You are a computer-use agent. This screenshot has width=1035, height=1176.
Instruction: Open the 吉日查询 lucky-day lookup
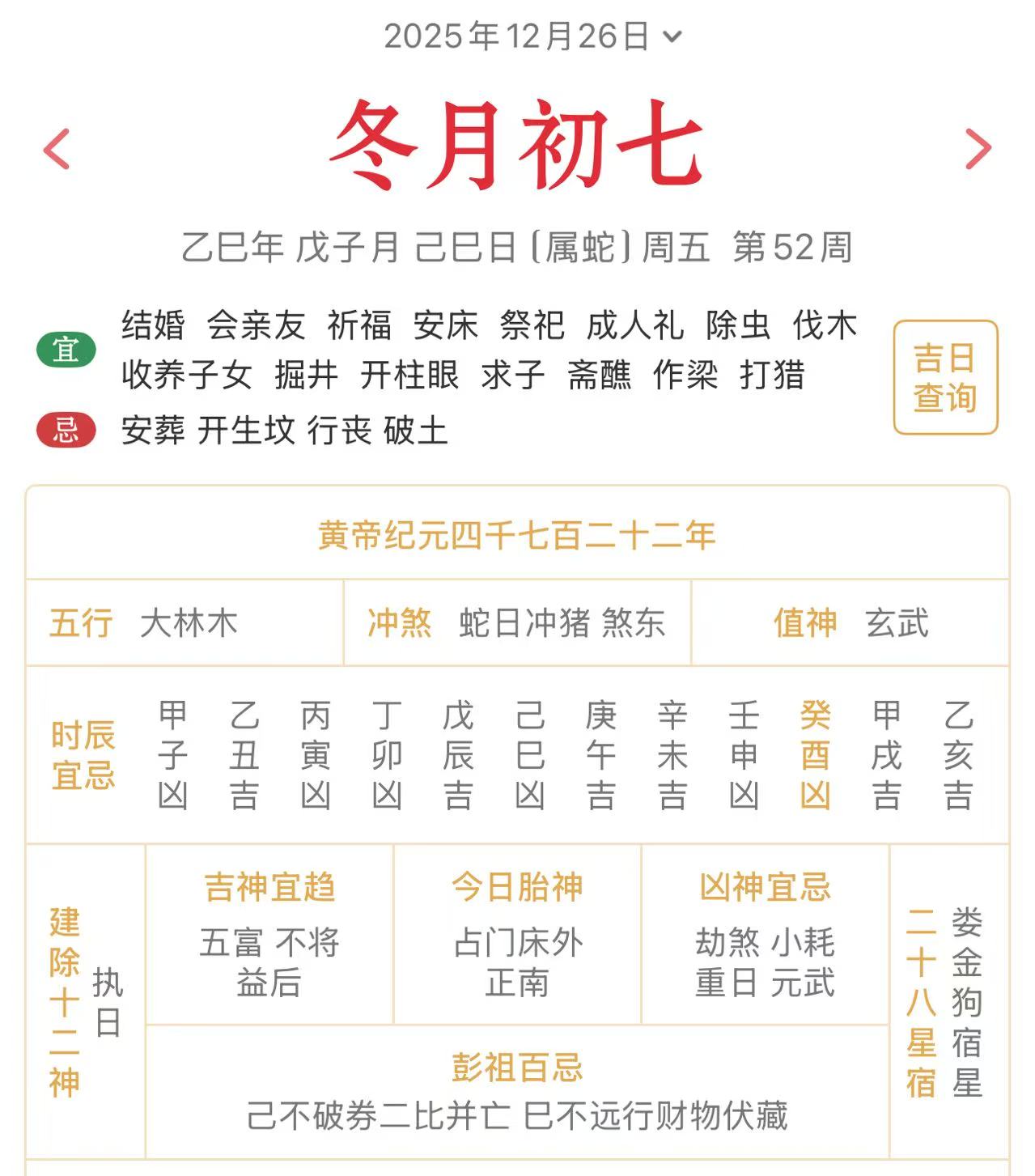pos(944,377)
